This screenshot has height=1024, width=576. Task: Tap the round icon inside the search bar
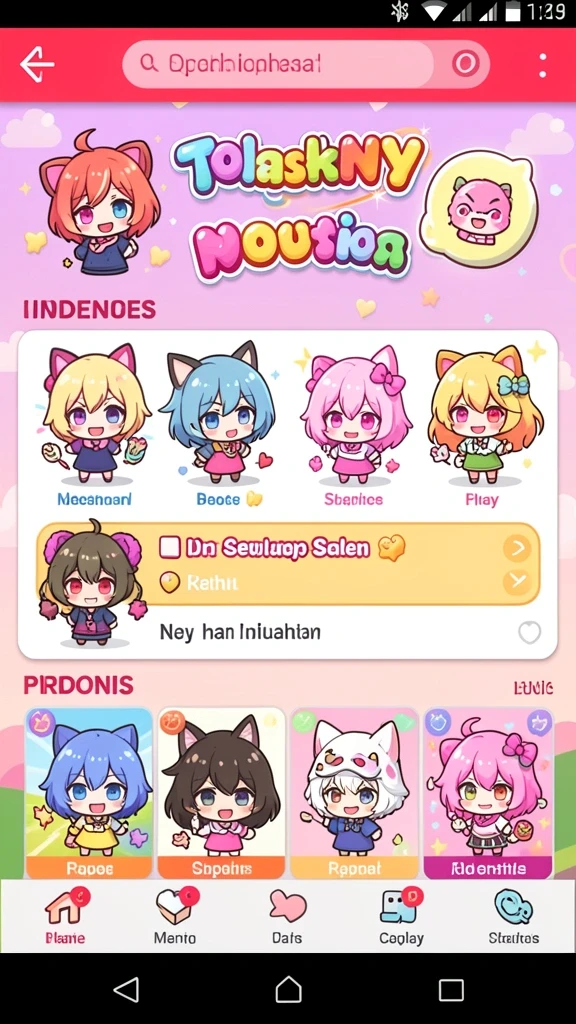466,64
